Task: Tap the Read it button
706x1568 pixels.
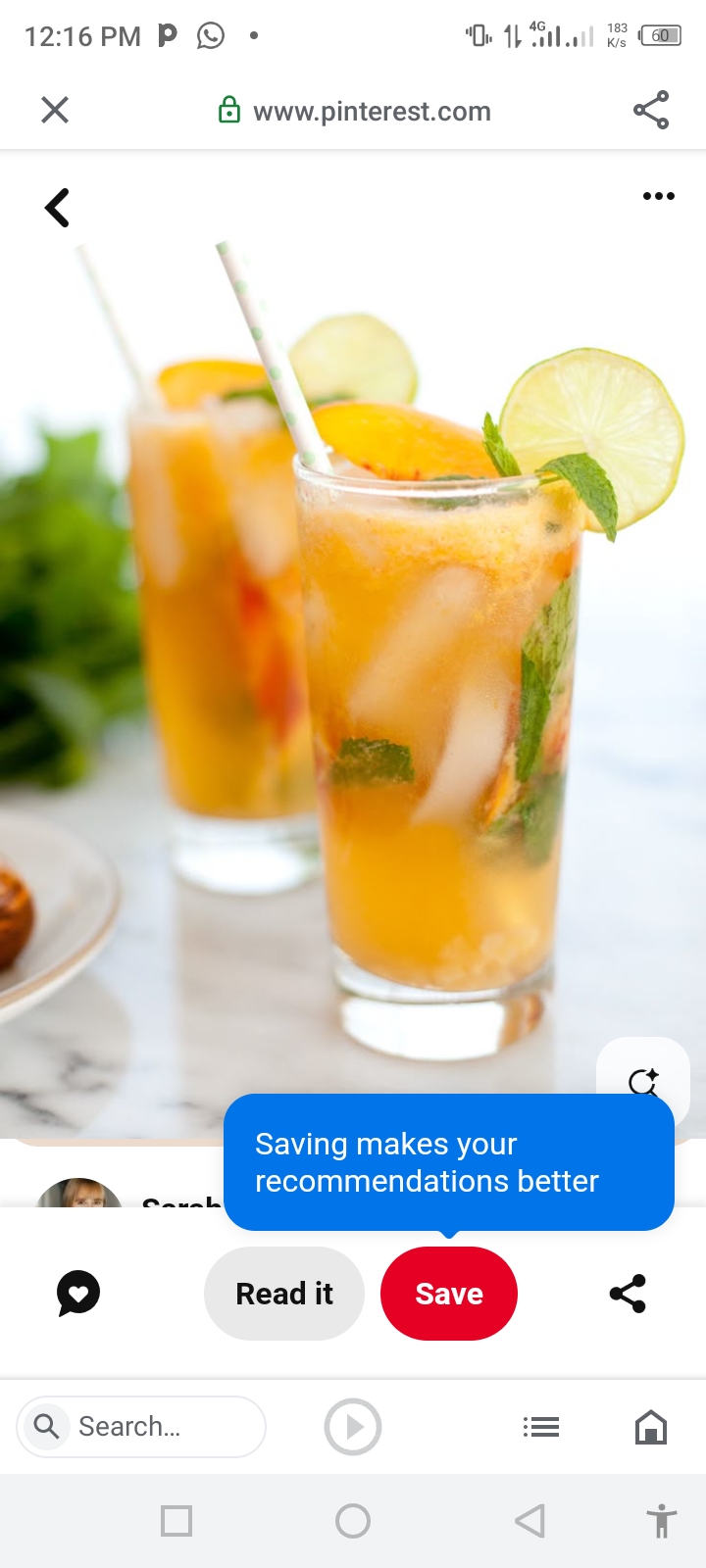Action: (x=284, y=1294)
